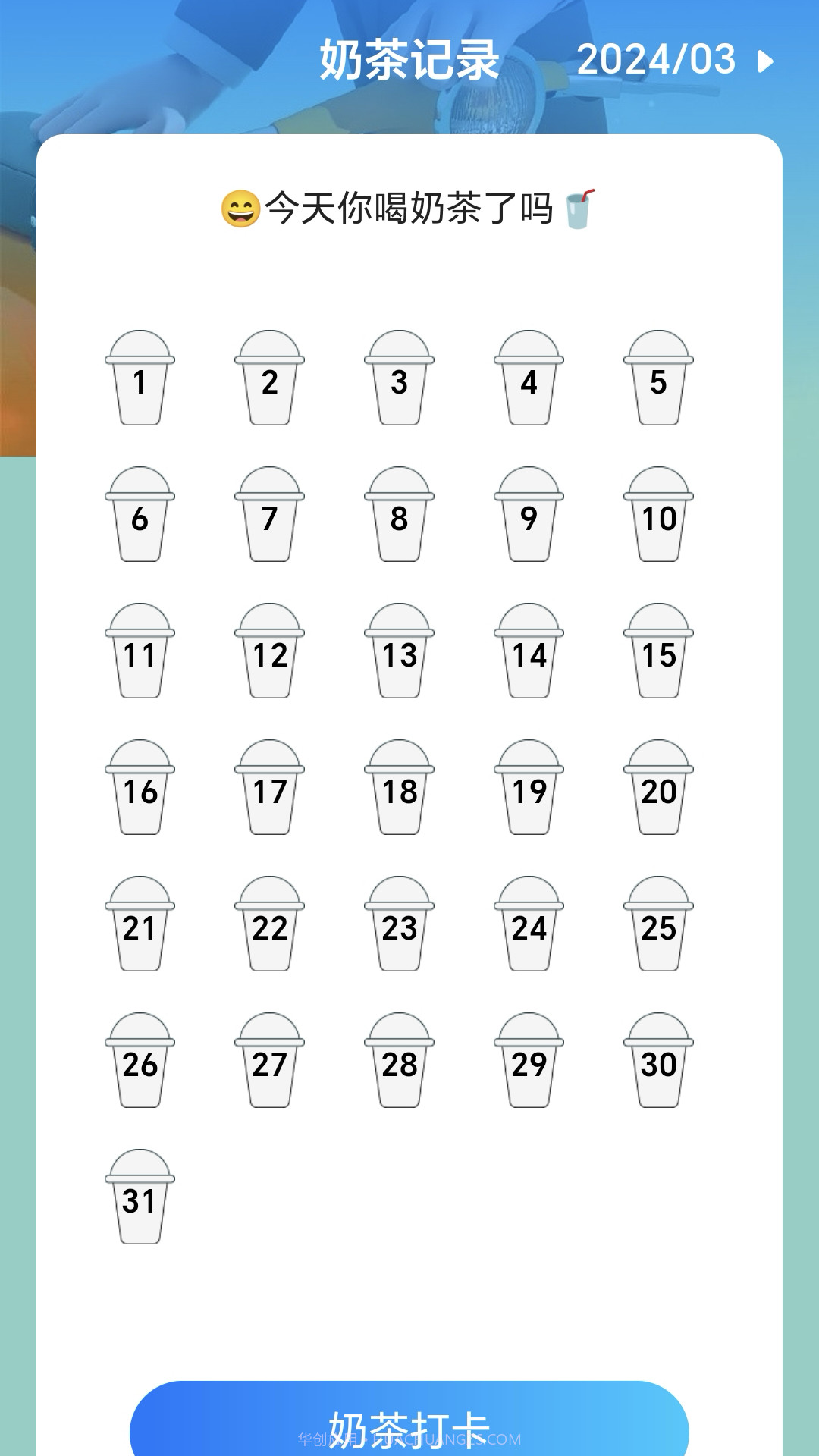
Task: Select the cup for day 10
Action: point(658,515)
